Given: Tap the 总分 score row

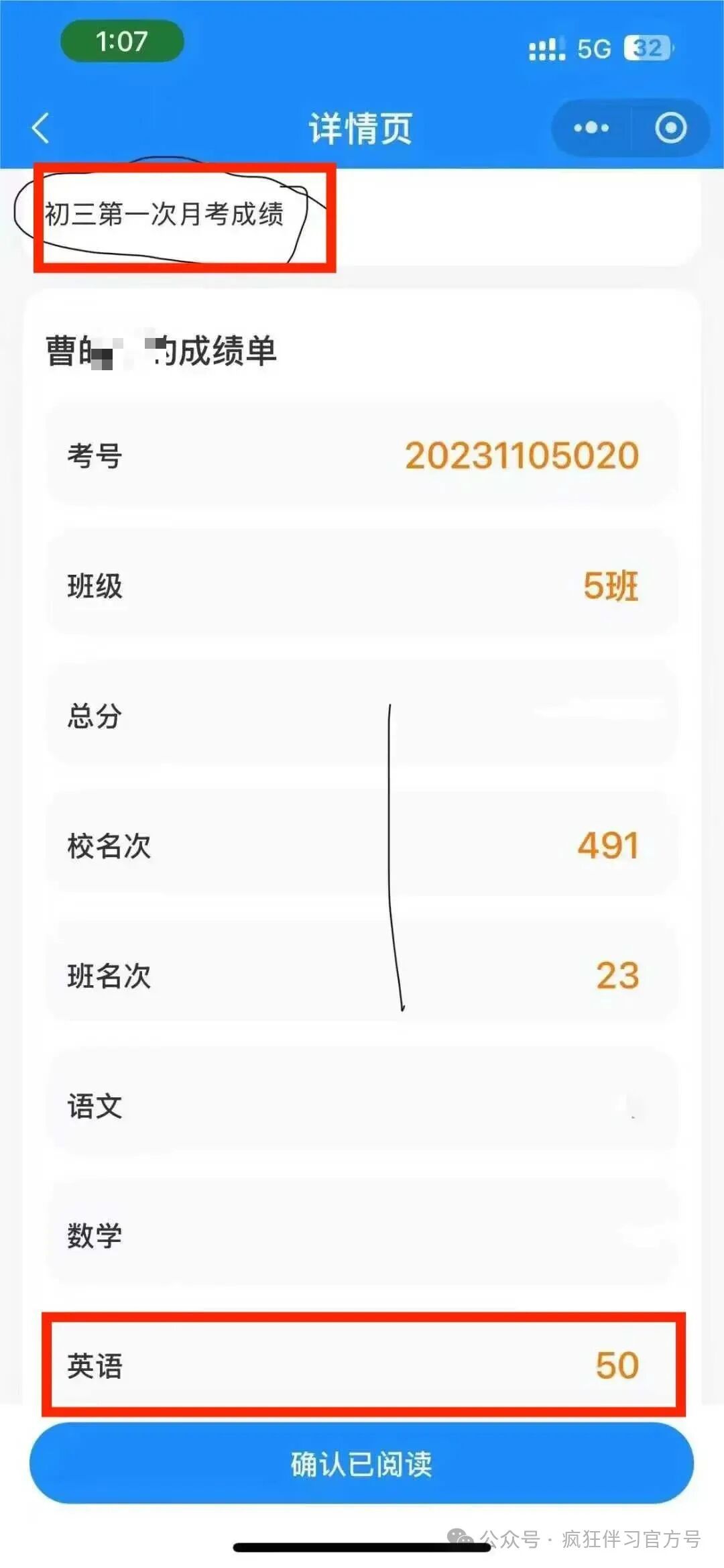Looking at the screenshot, I should coord(362,715).
